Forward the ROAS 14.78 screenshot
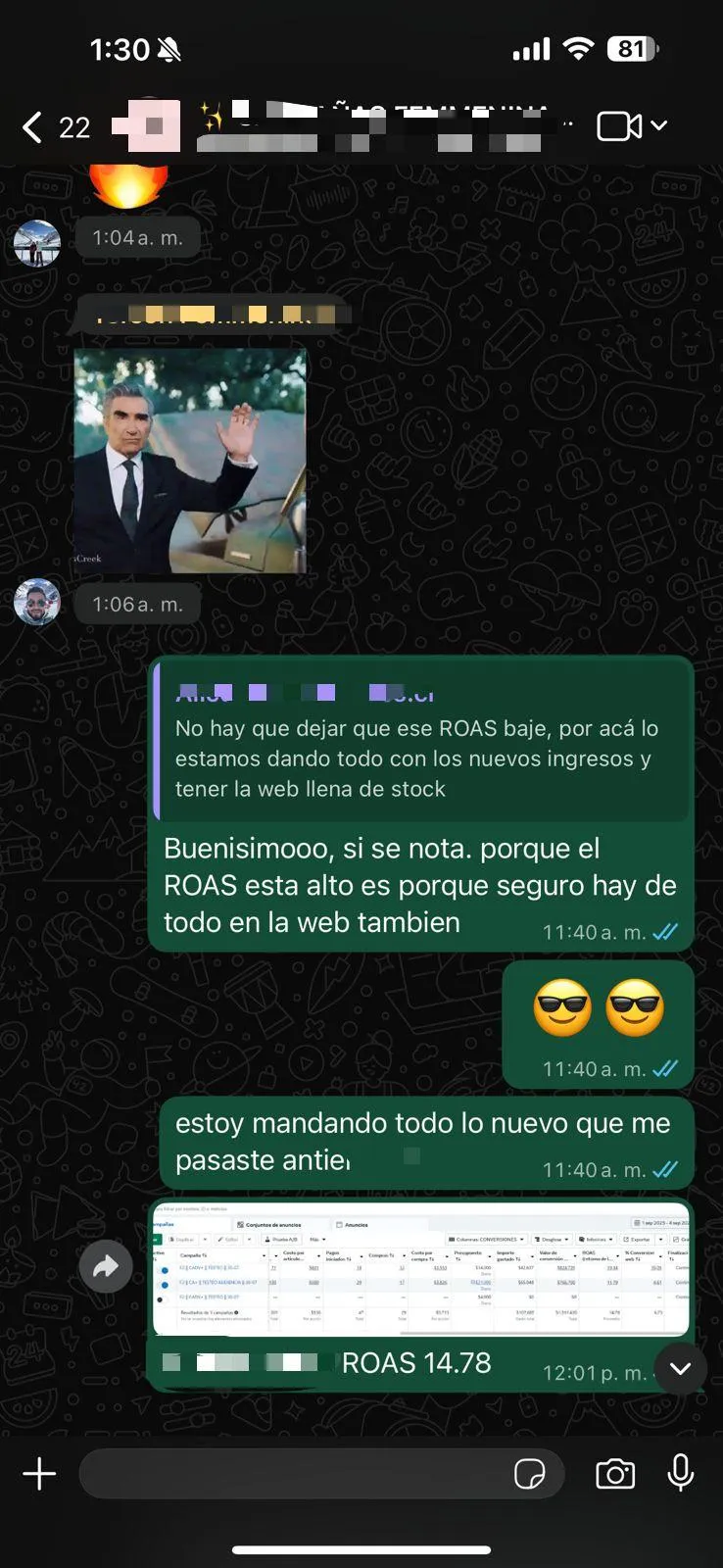This screenshot has width=723, height=1568. pyautogui.click(x=106, y=1267)
